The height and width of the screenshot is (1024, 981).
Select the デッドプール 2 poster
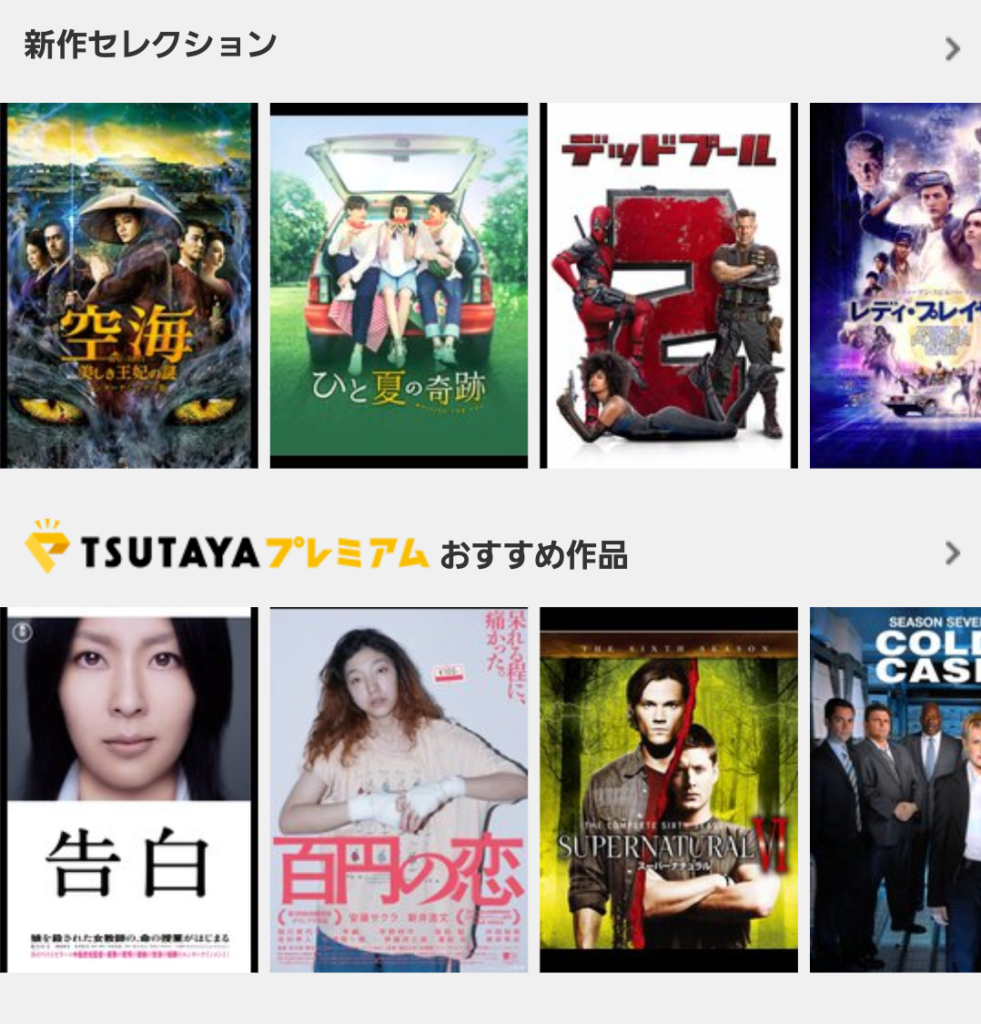pos(668,285)
